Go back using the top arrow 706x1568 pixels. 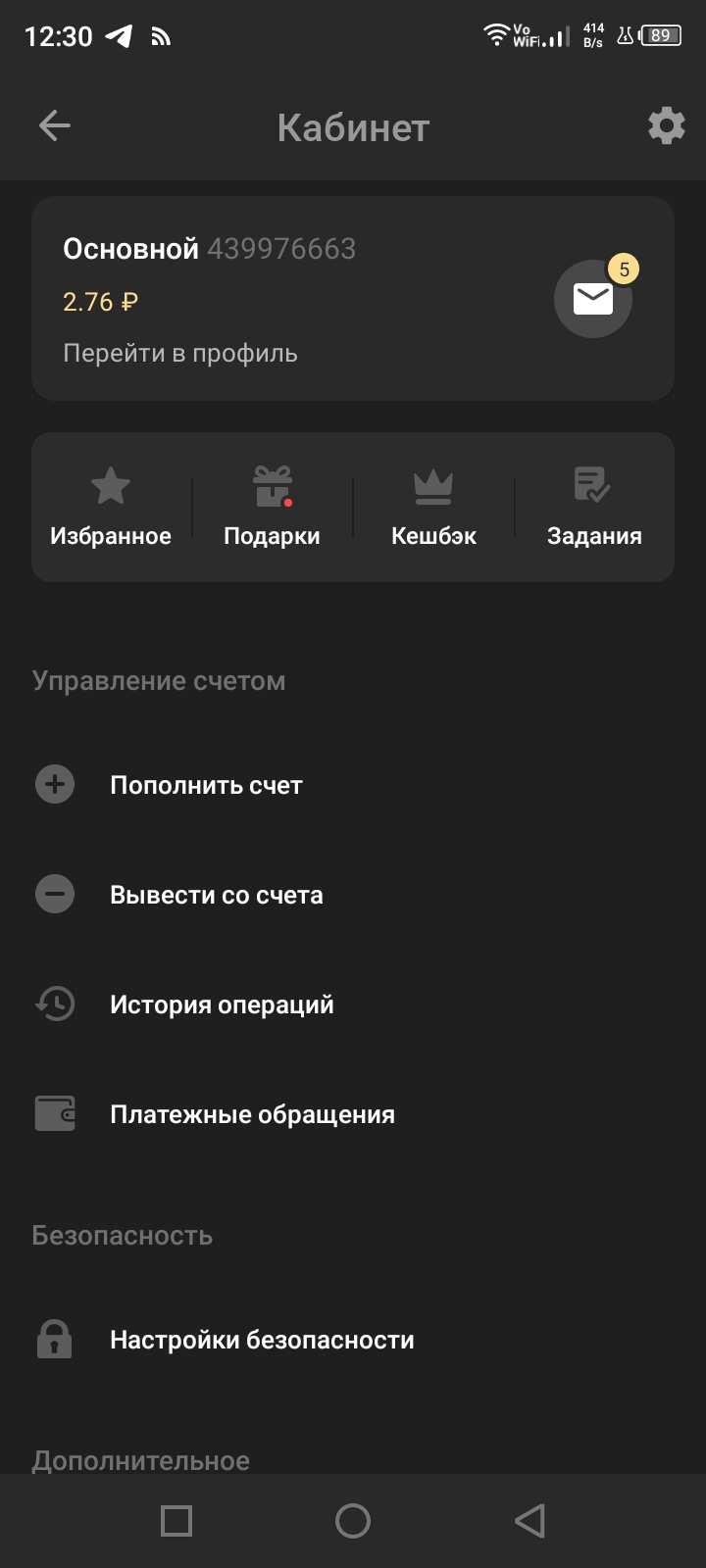[55, 126]
